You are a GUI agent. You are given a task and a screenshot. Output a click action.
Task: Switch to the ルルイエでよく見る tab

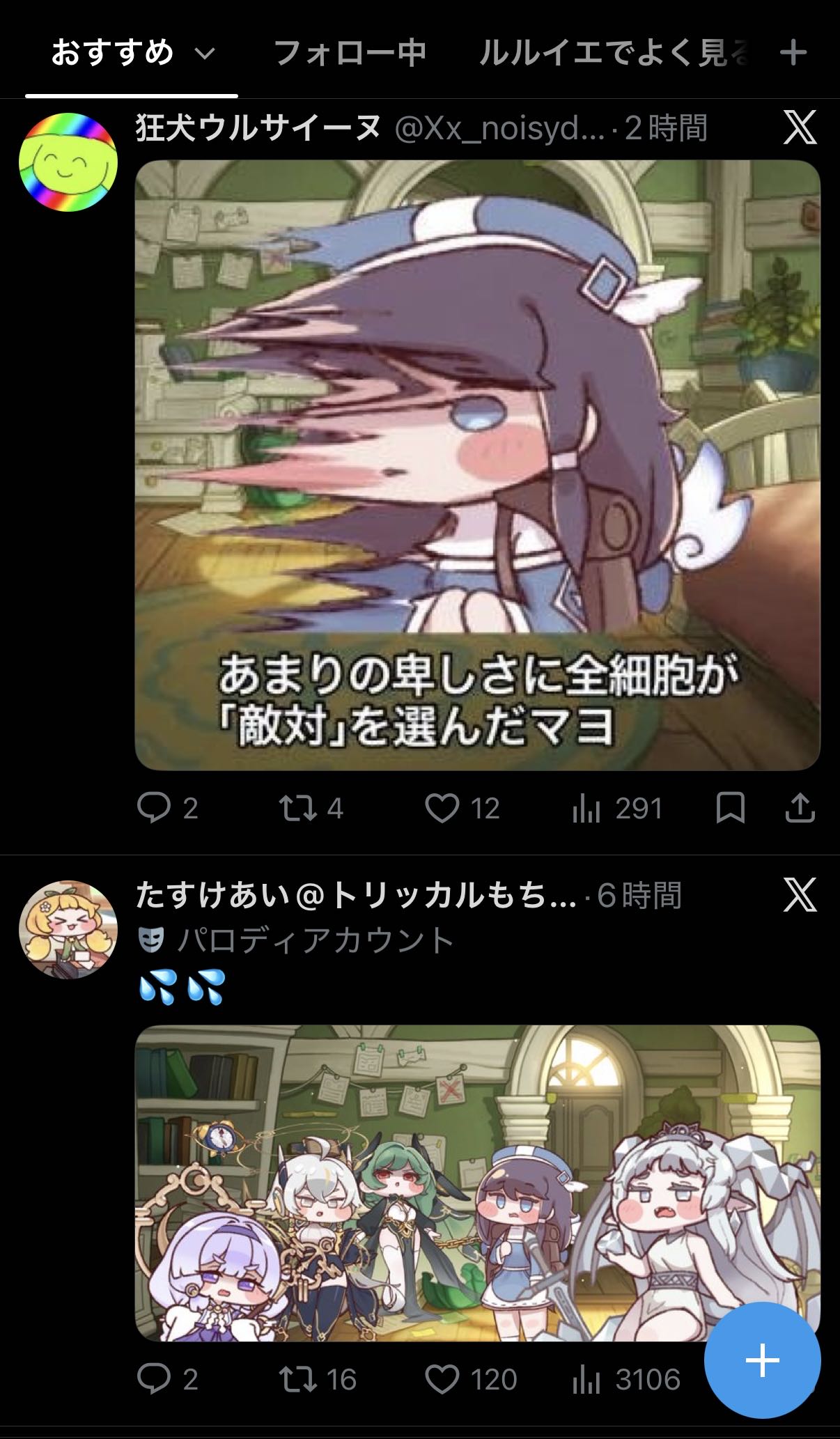[614, 53]
